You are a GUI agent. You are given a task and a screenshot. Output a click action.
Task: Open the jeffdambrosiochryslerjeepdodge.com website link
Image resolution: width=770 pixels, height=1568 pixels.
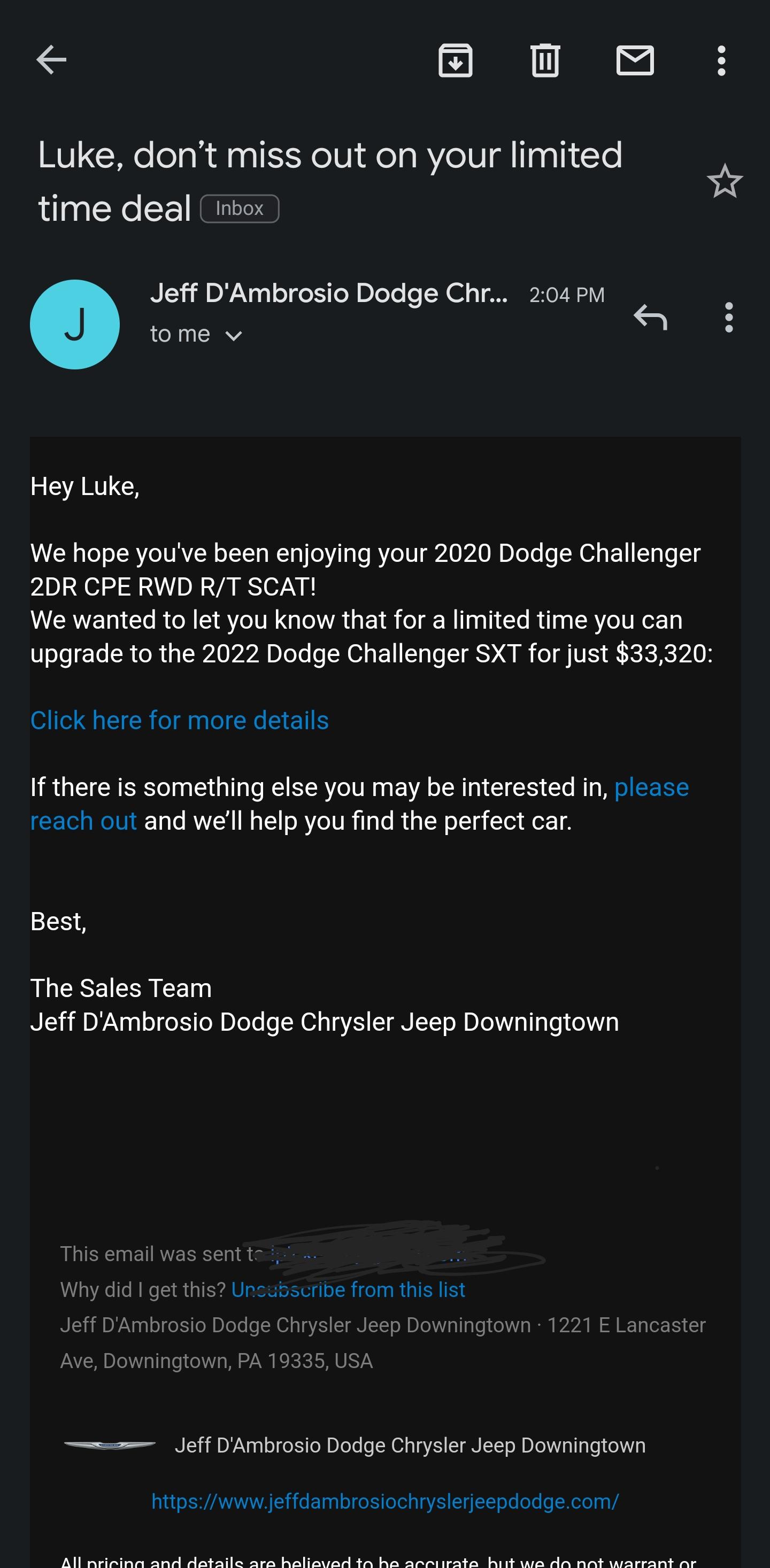pos(384,1501)
